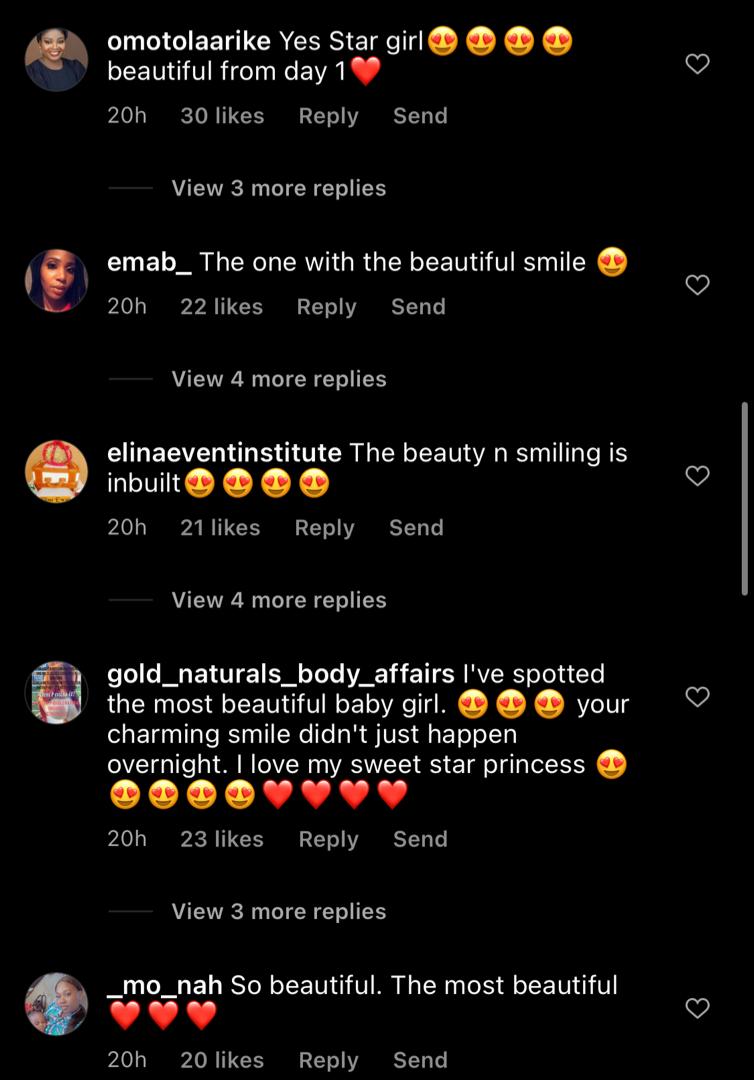754x1080 pixels.
Task: Like emab_'s comment about the smile
Action: point(697,285)
